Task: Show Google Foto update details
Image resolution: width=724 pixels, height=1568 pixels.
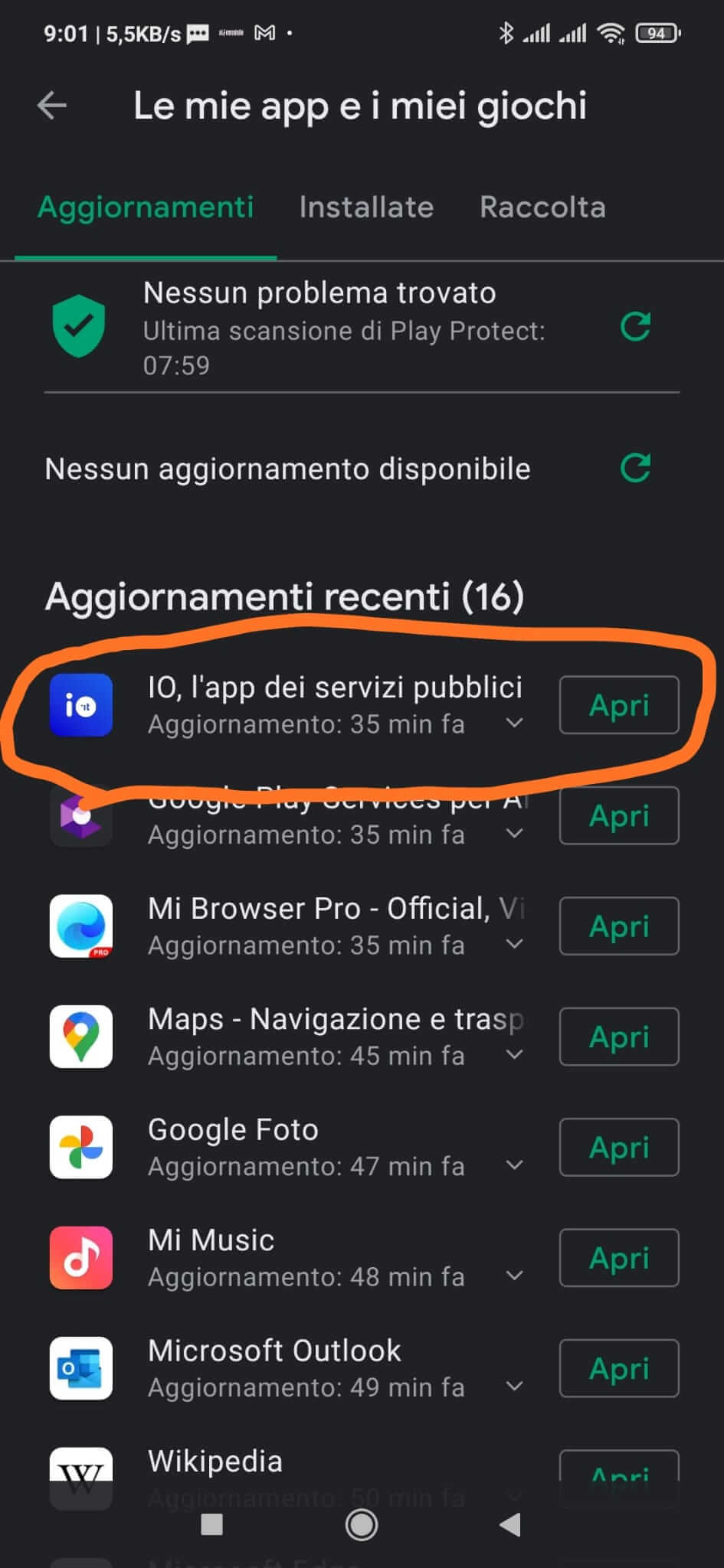Action: (515, 1165)
